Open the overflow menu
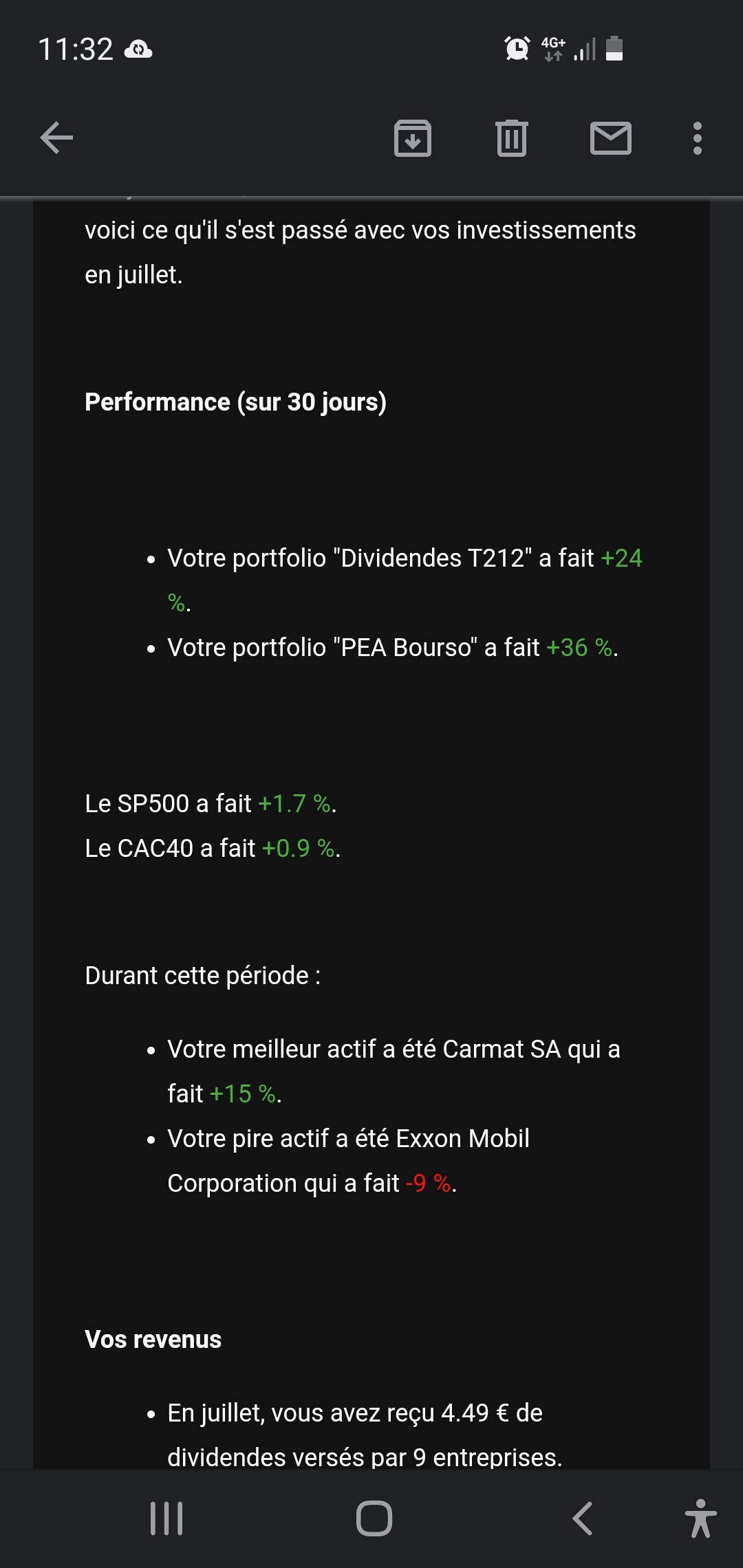Image resolution: width=743 pixels, height=1568 pixels. (x=698, y=138)
